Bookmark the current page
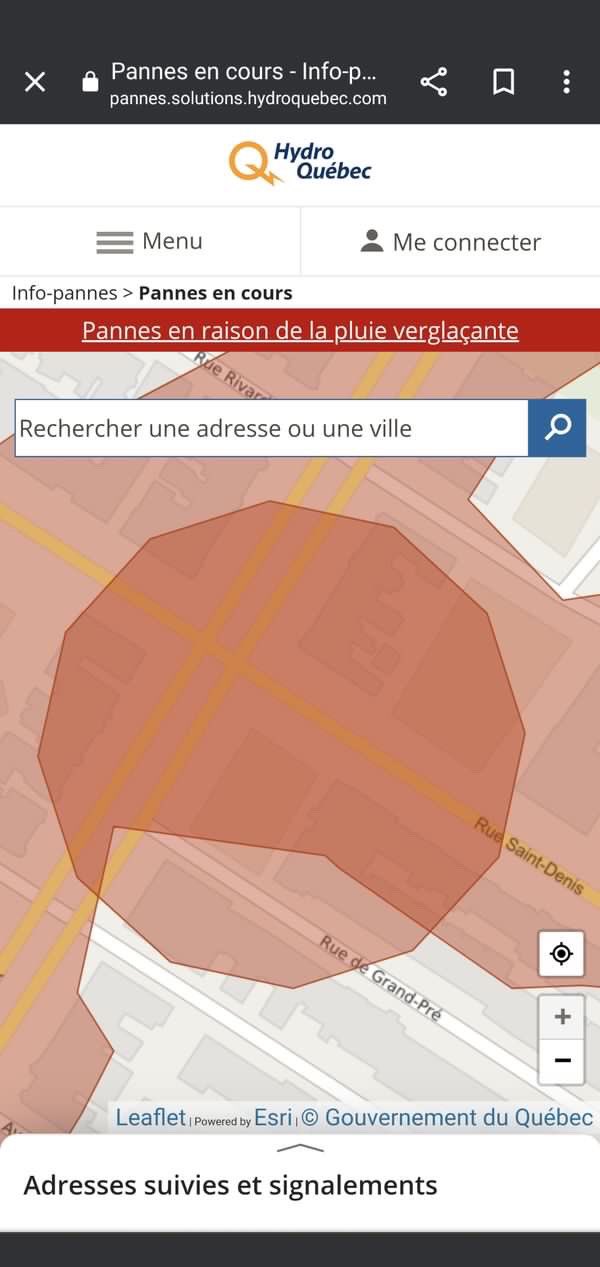Screen dimensions: 600x1267 (503, 82)
